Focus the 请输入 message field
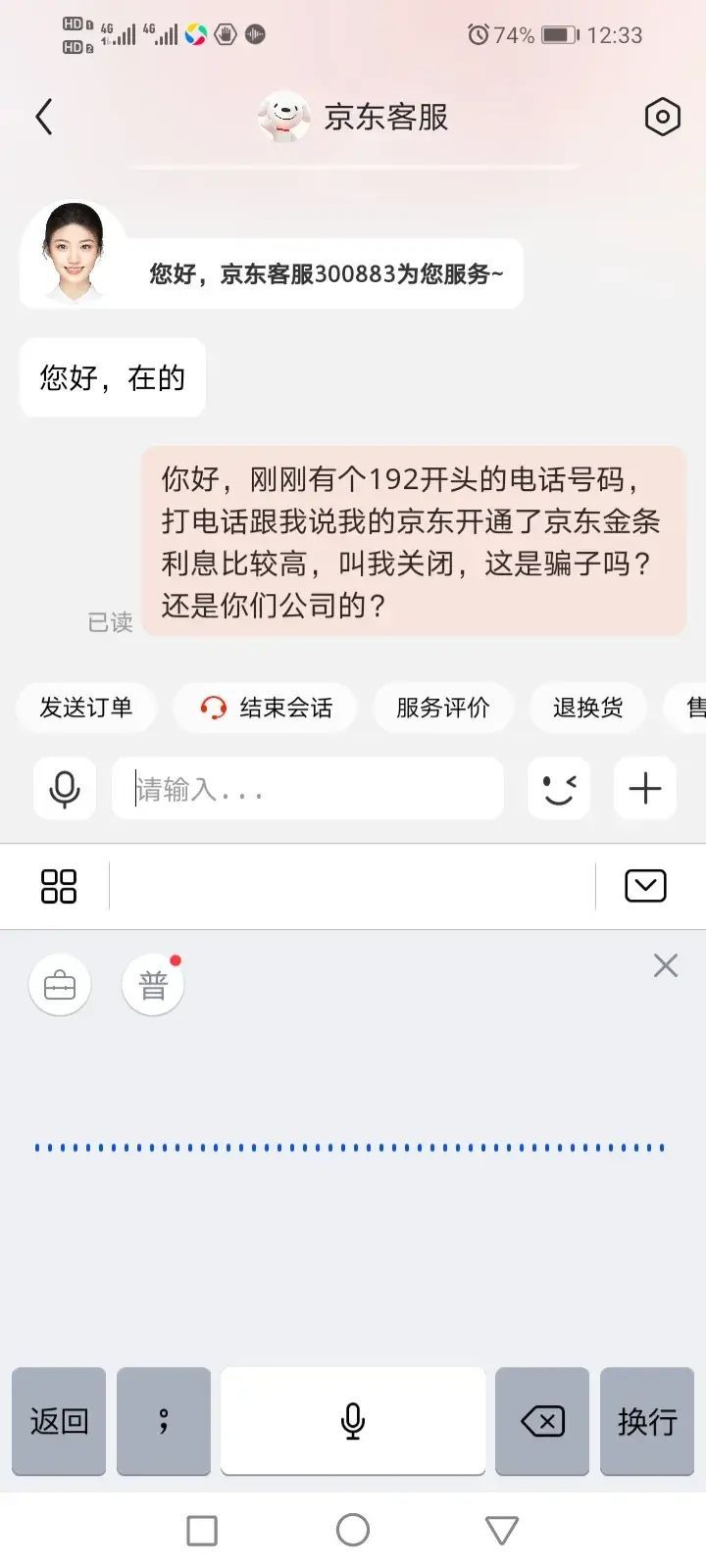This screenshot has height=1568, width=706. tap(308, 789)
